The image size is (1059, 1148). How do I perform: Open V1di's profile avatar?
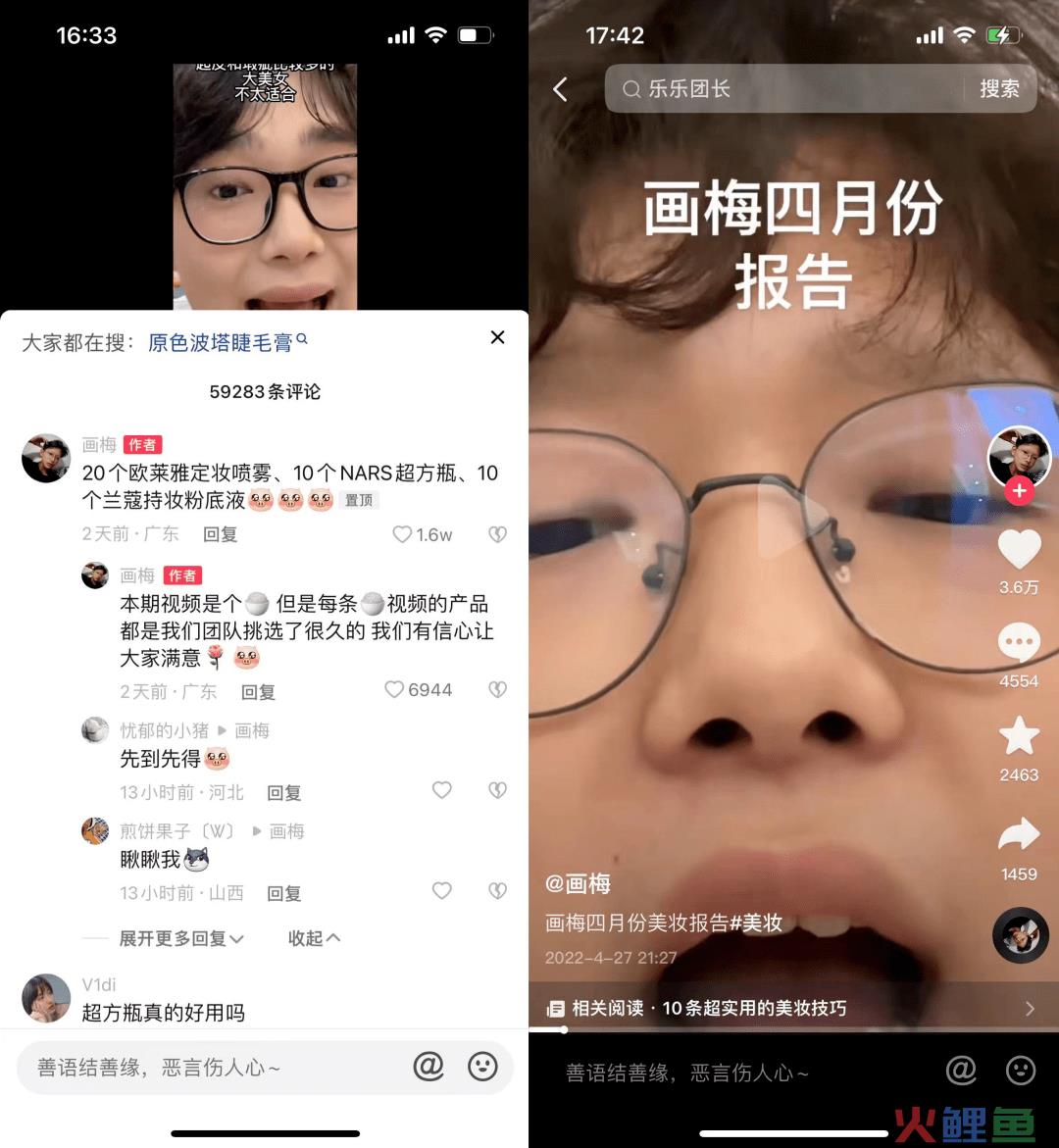tap(46, 998)
